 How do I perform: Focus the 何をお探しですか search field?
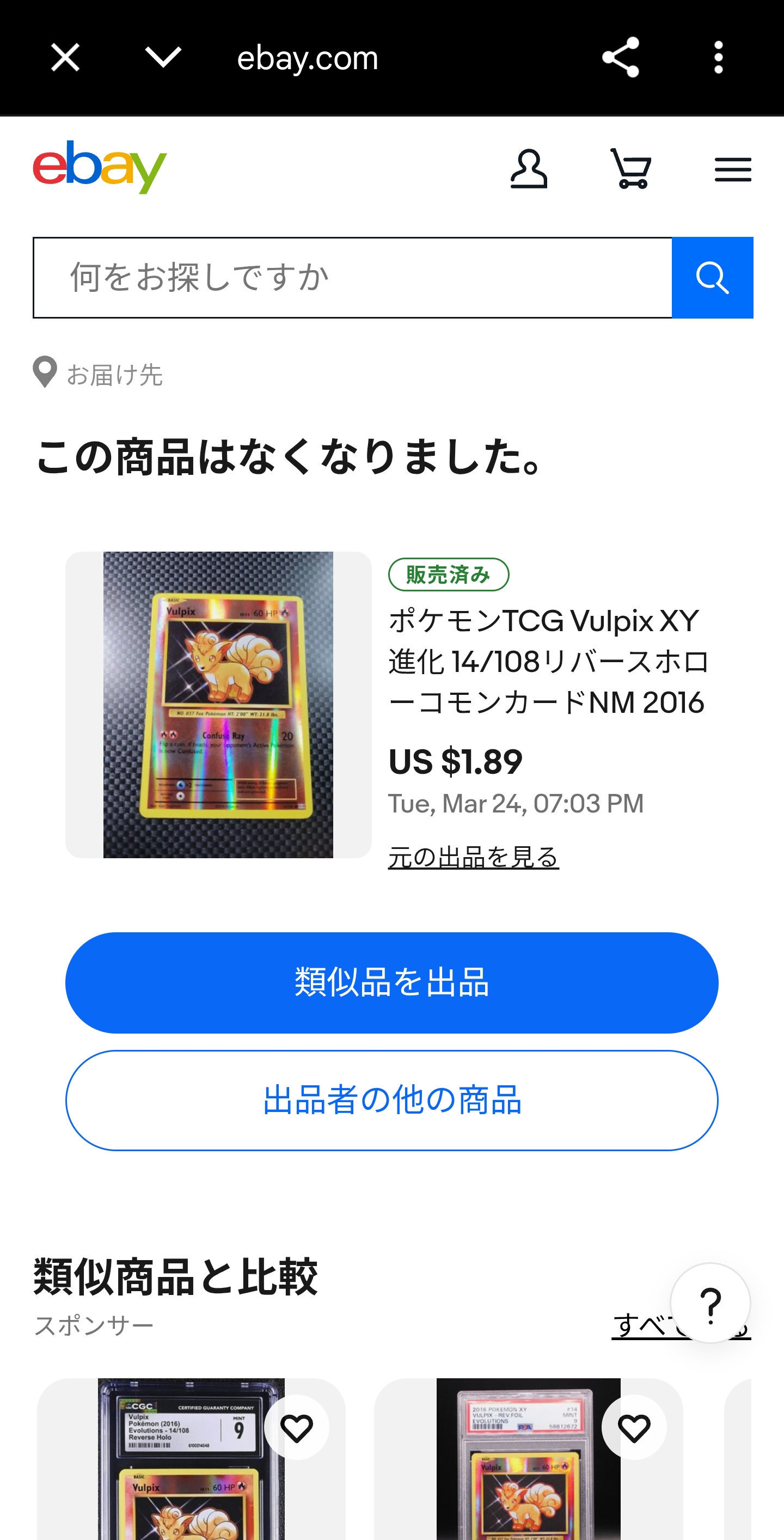coord(353,278)
